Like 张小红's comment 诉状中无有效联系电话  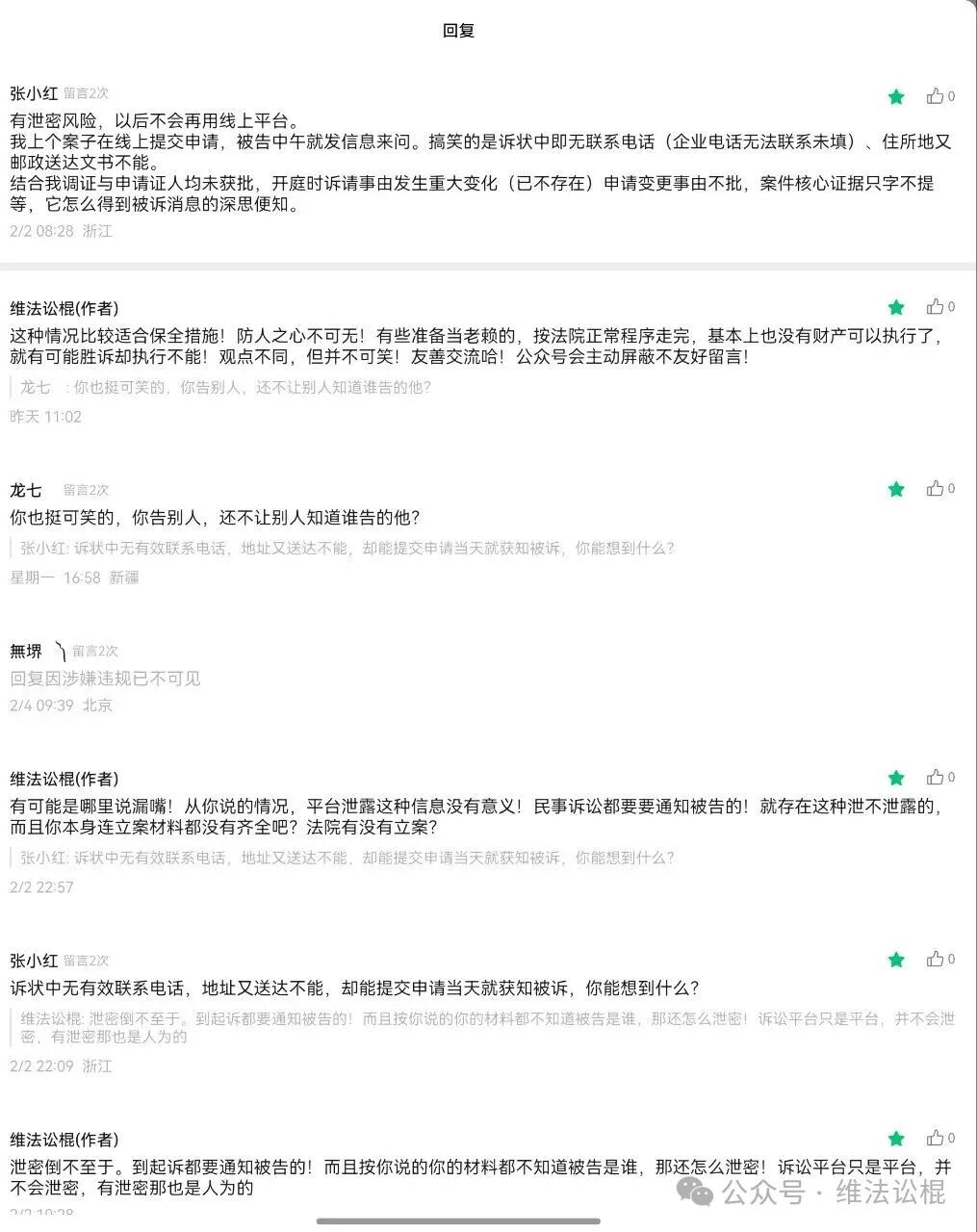(x=935, y=960)
